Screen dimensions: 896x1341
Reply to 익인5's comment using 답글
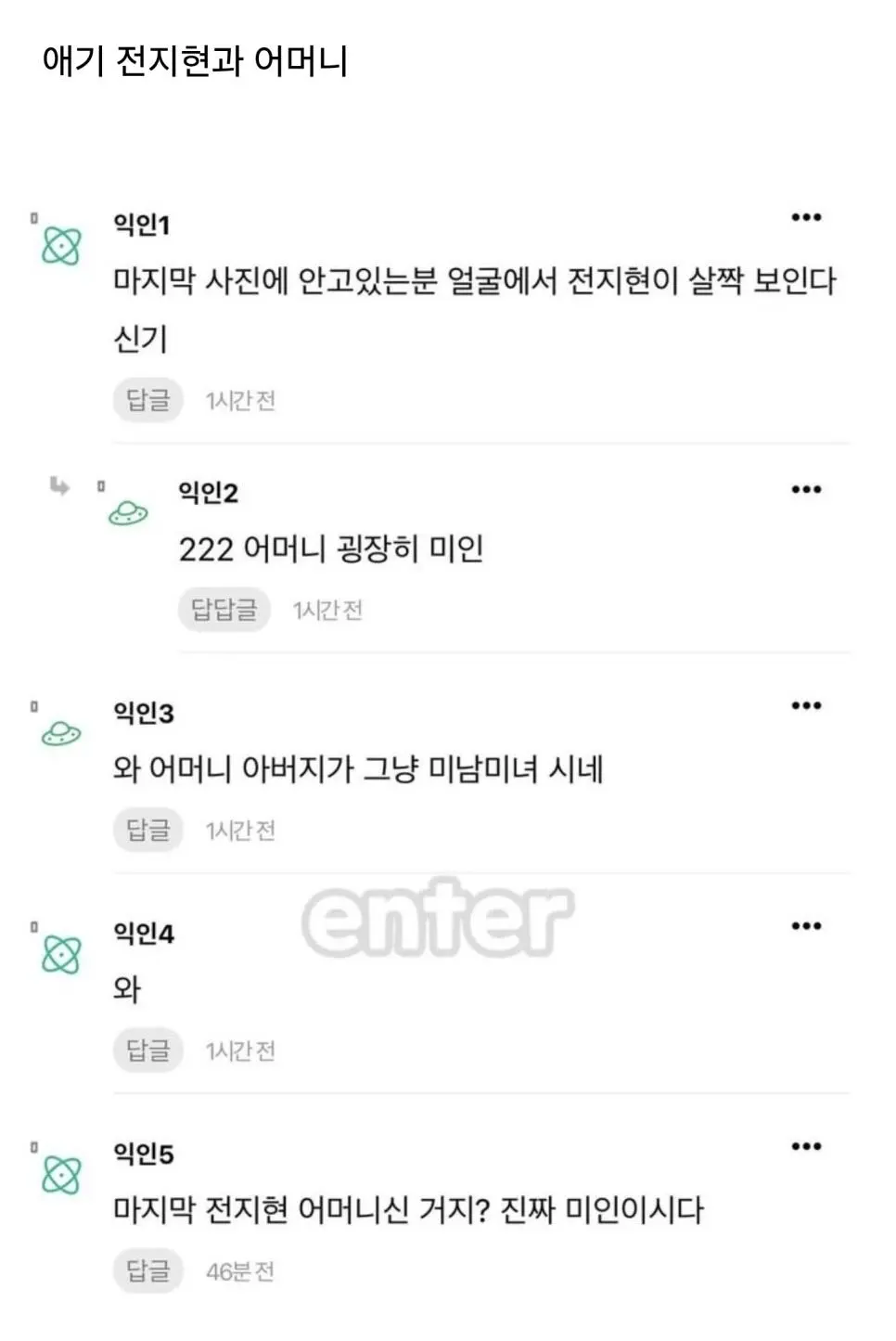[x=148, y=1270]
